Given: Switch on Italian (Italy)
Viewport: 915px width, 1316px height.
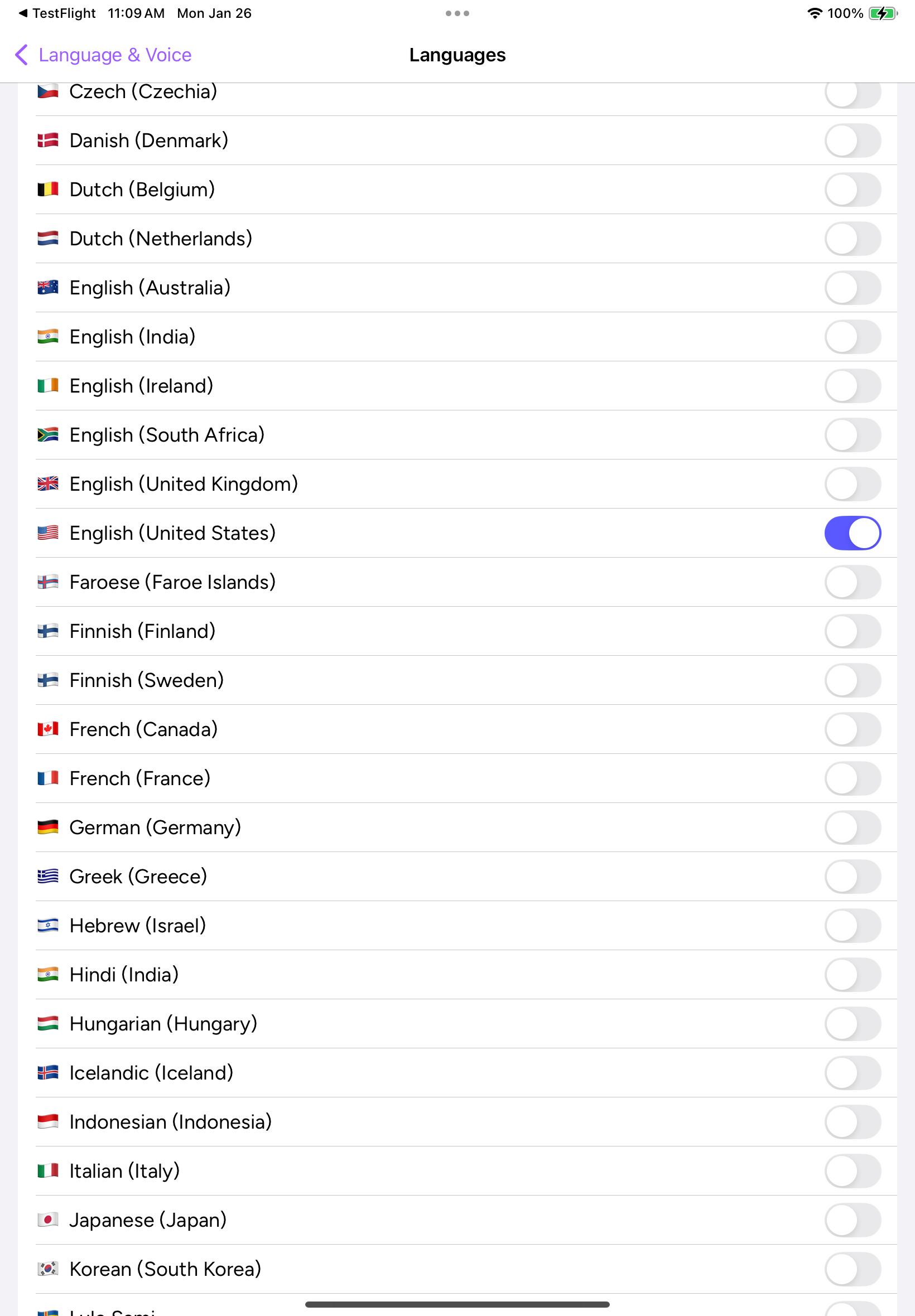Looking at the screenshot, I should click(852, 1171).
